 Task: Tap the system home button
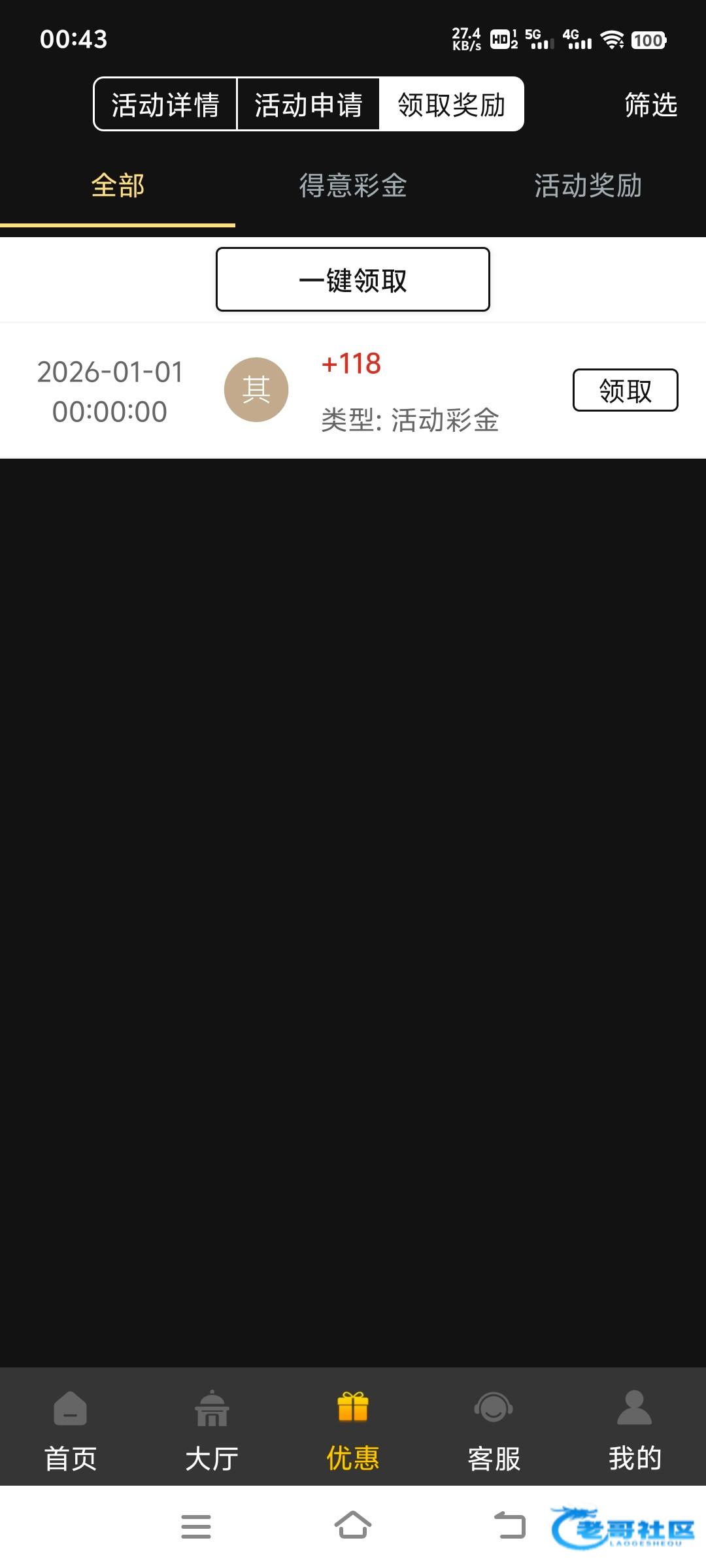tap(353, 1526)
